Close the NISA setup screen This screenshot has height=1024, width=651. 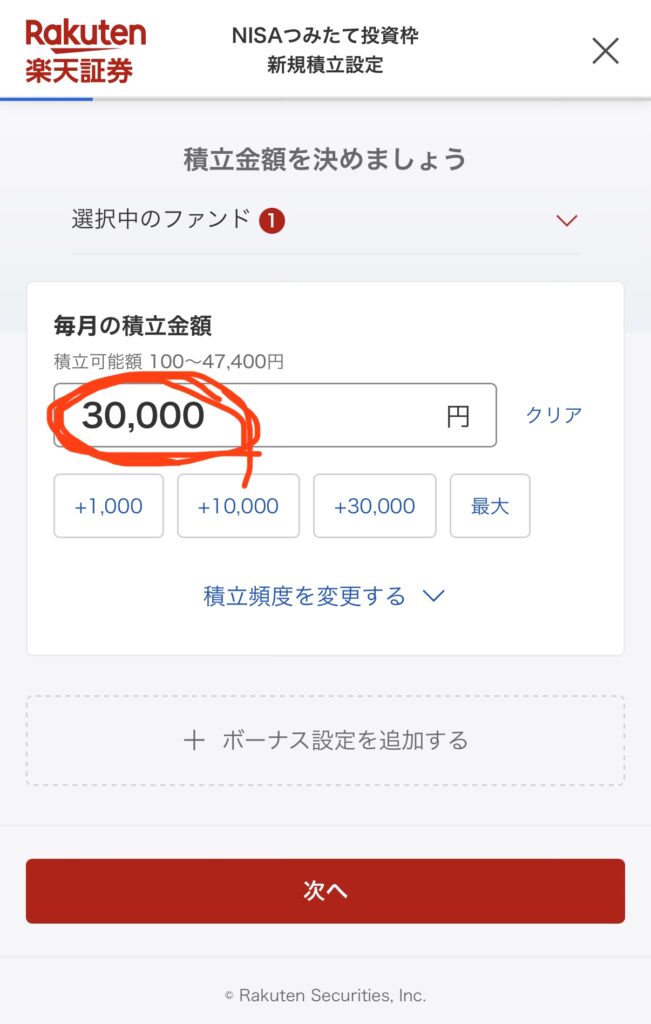pos(605,51)
